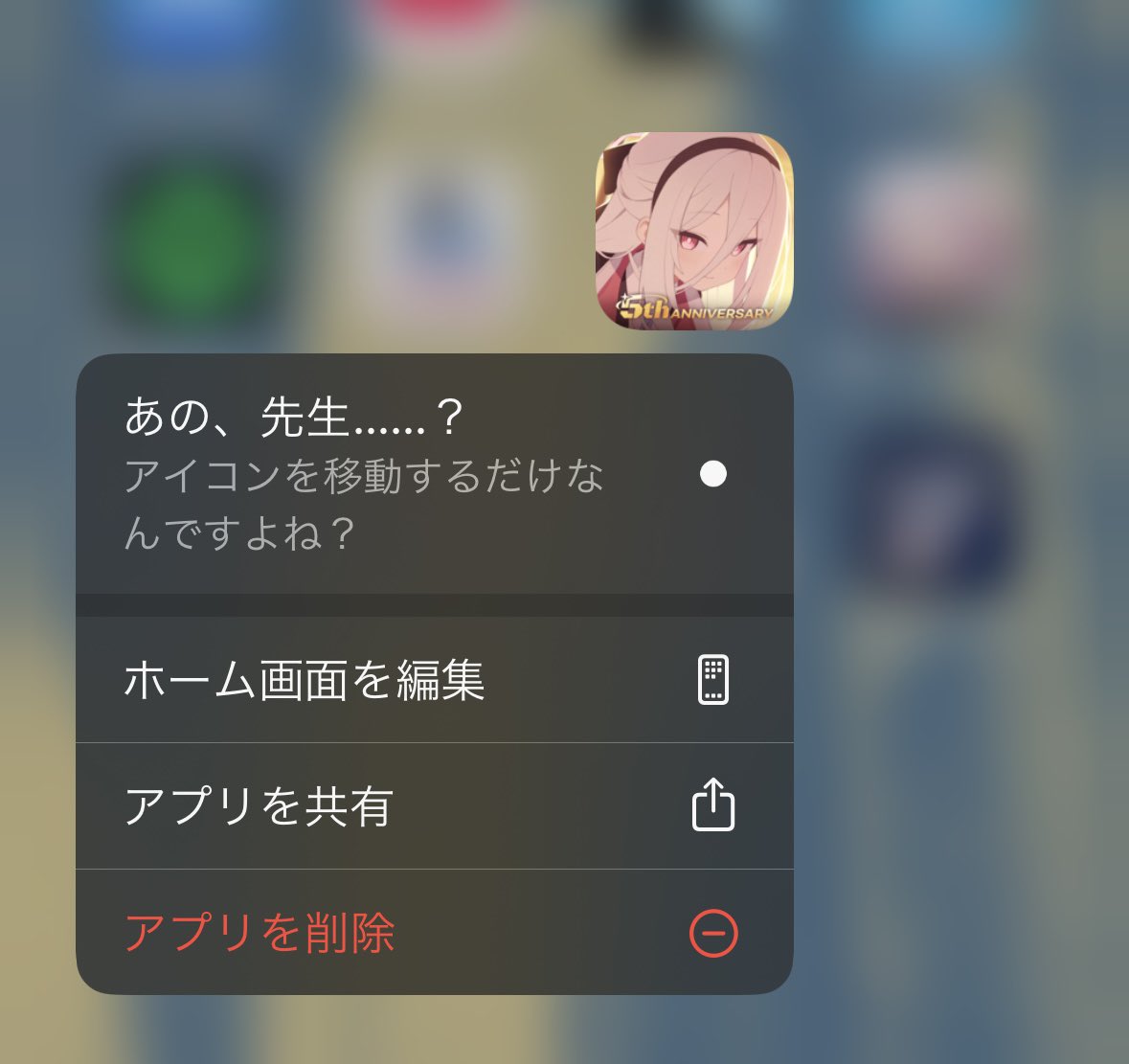The width and height of the screenshot is (1129, 1064).
Task: Choose アプリを共有 to share the app
Action: tap(433, 805)
